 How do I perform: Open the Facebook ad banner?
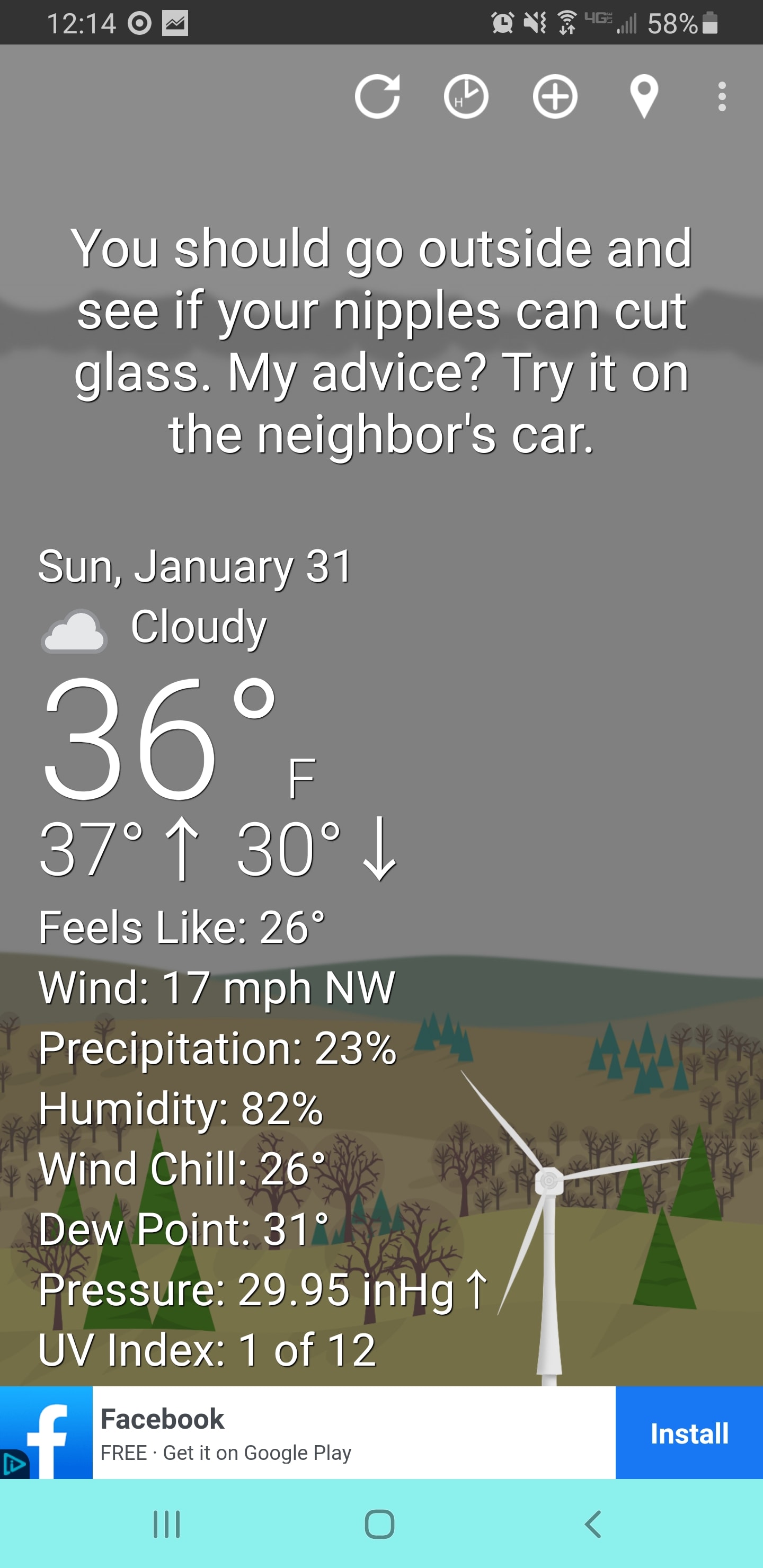(353, 1433)
